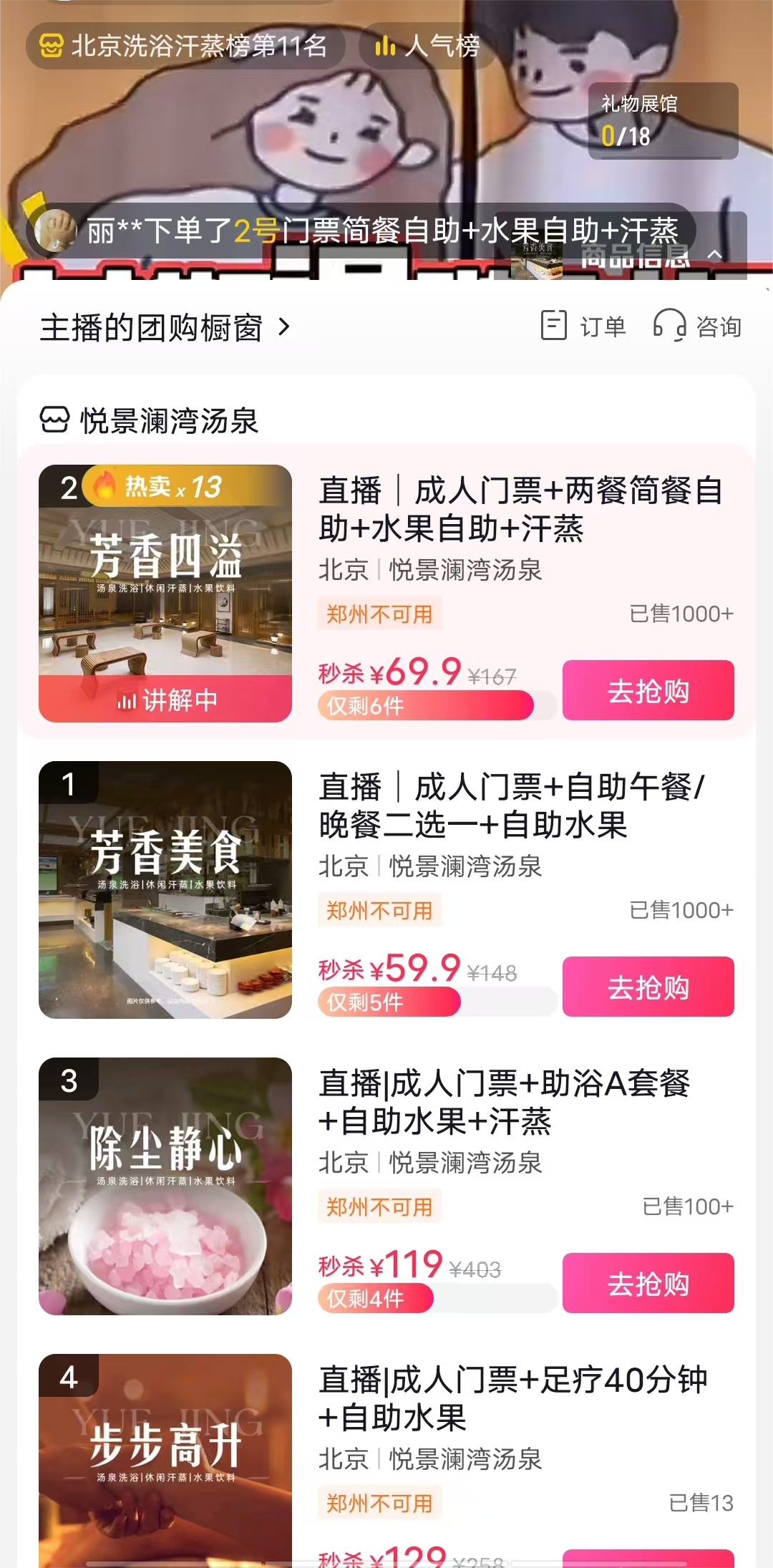The height and width of the screenshot is (1568, 773).
Task: View my 订单 orders
Action: tap(583, 326)
